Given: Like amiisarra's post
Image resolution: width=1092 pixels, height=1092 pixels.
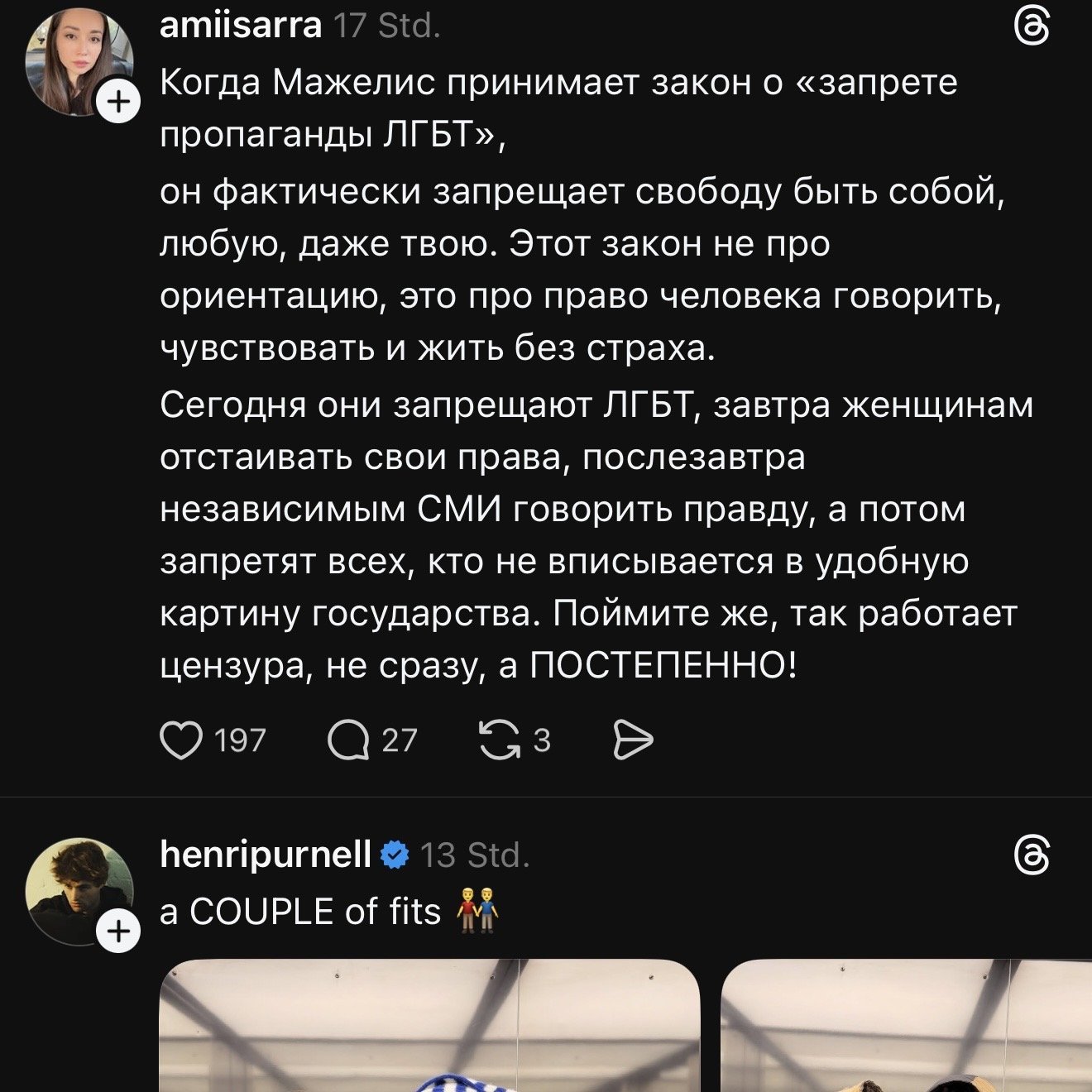Looking at the screenshot, I should coord(181,740).
